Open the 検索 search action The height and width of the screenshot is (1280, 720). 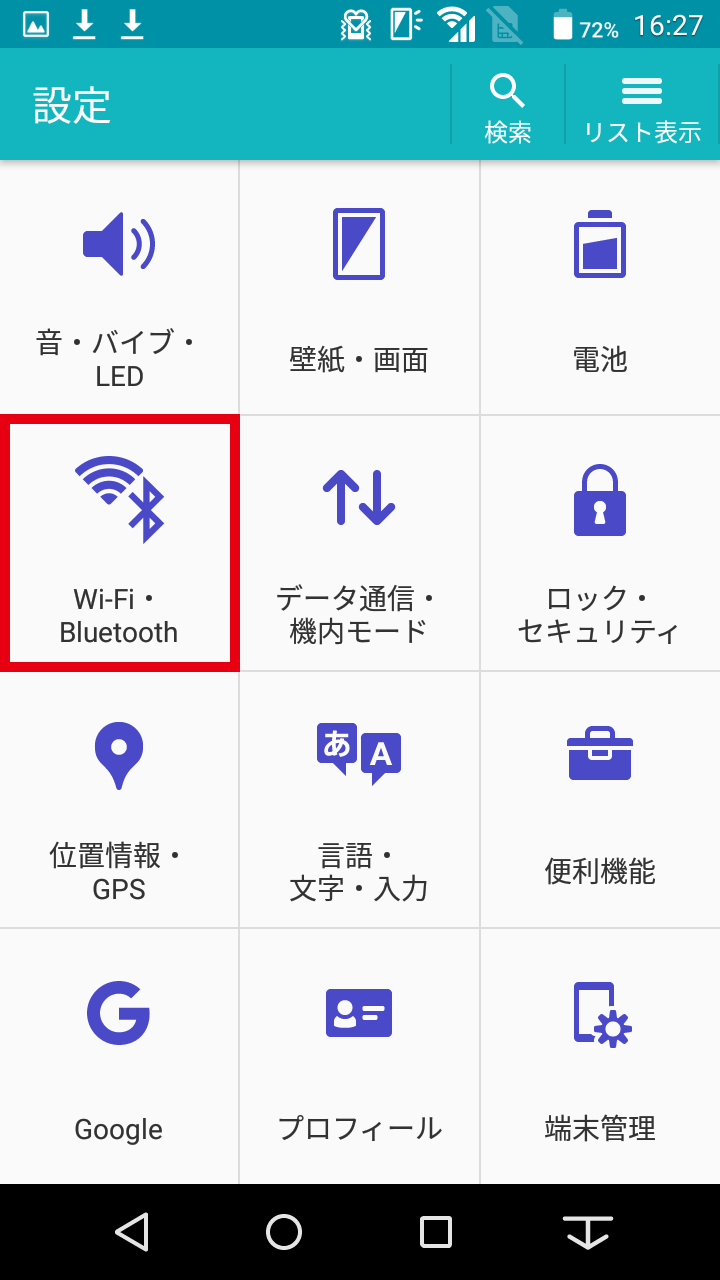508,105
